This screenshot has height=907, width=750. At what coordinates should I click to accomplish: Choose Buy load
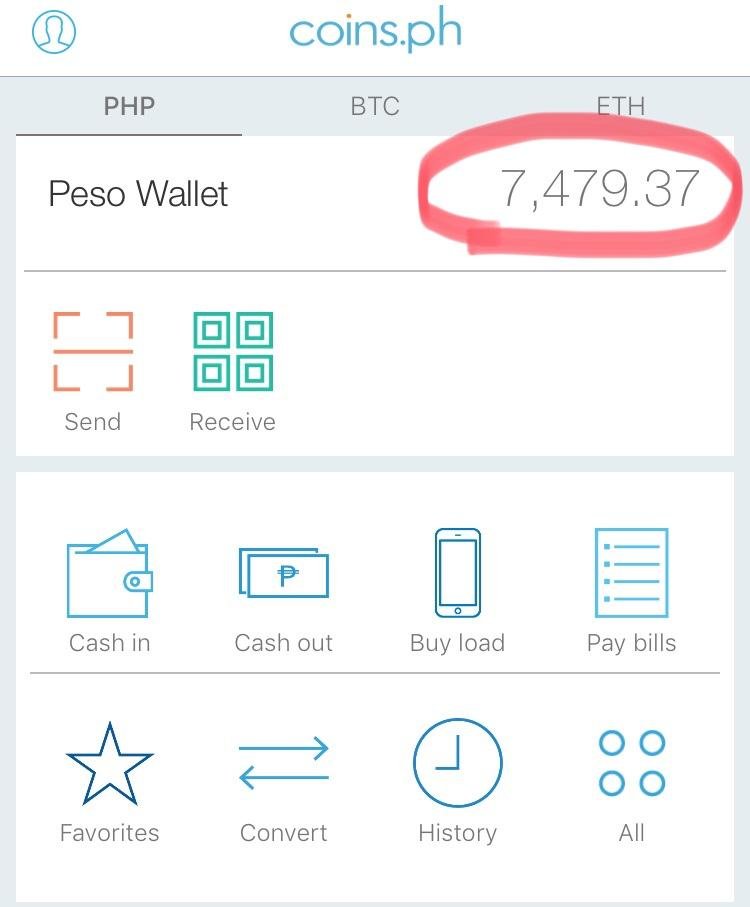pos(457,590)
